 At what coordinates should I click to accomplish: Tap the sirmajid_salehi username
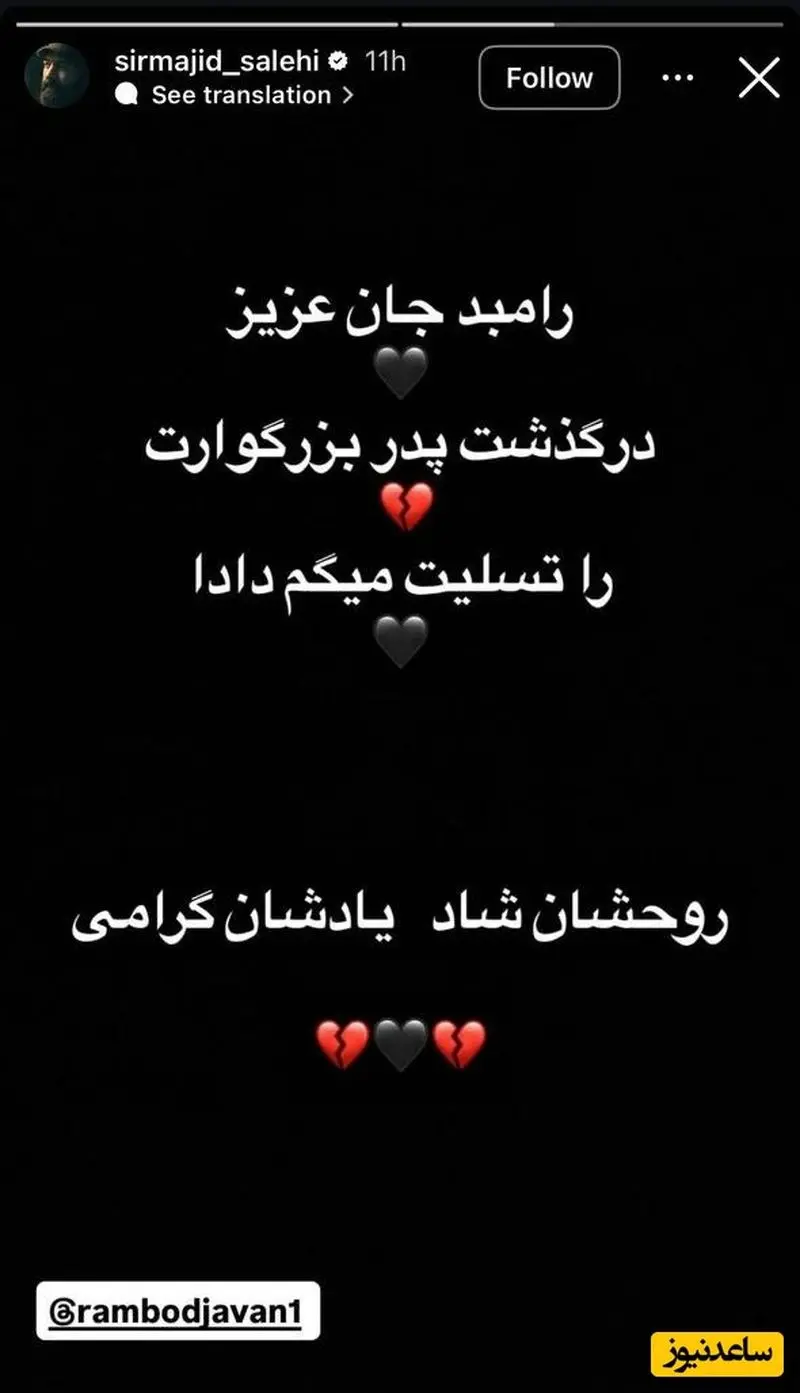coord(216,61)
